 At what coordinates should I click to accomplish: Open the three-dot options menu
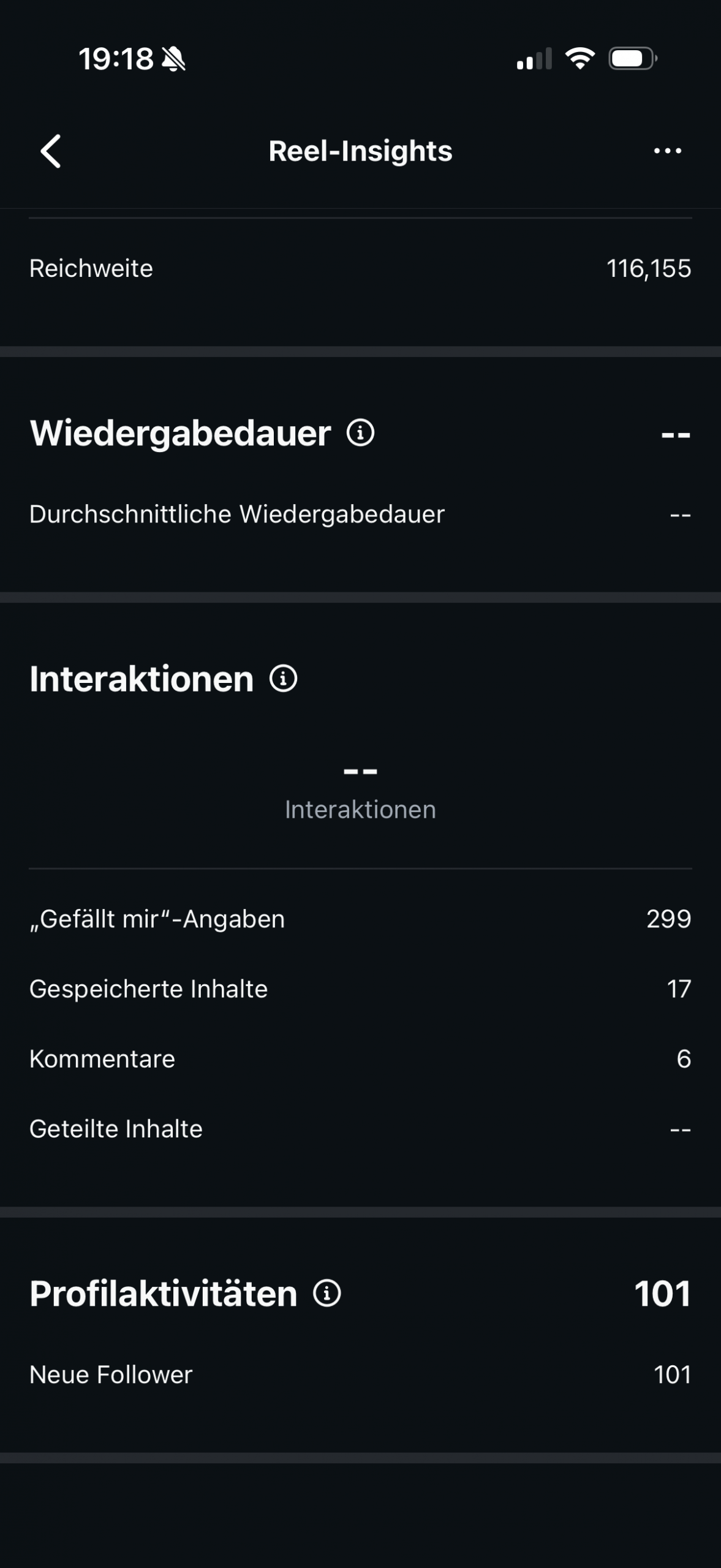[667, 151]
